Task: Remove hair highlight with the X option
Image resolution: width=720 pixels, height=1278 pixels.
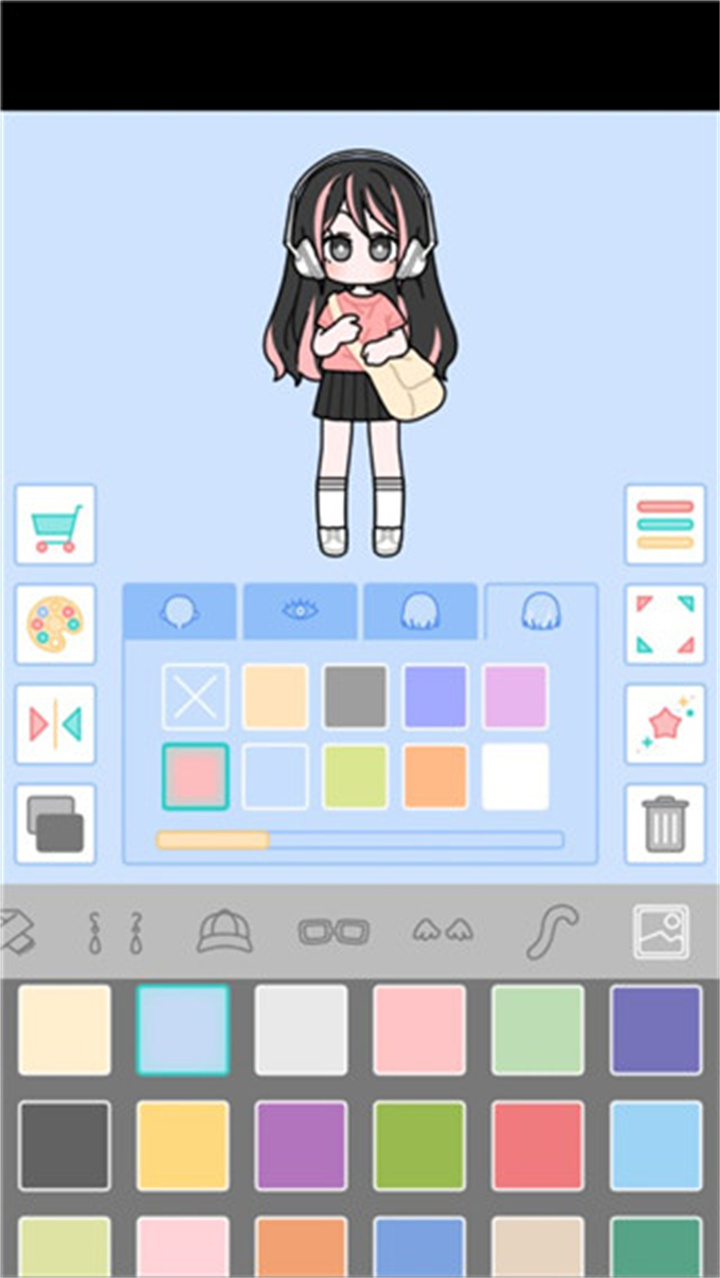Action: (x=195, y=697)
